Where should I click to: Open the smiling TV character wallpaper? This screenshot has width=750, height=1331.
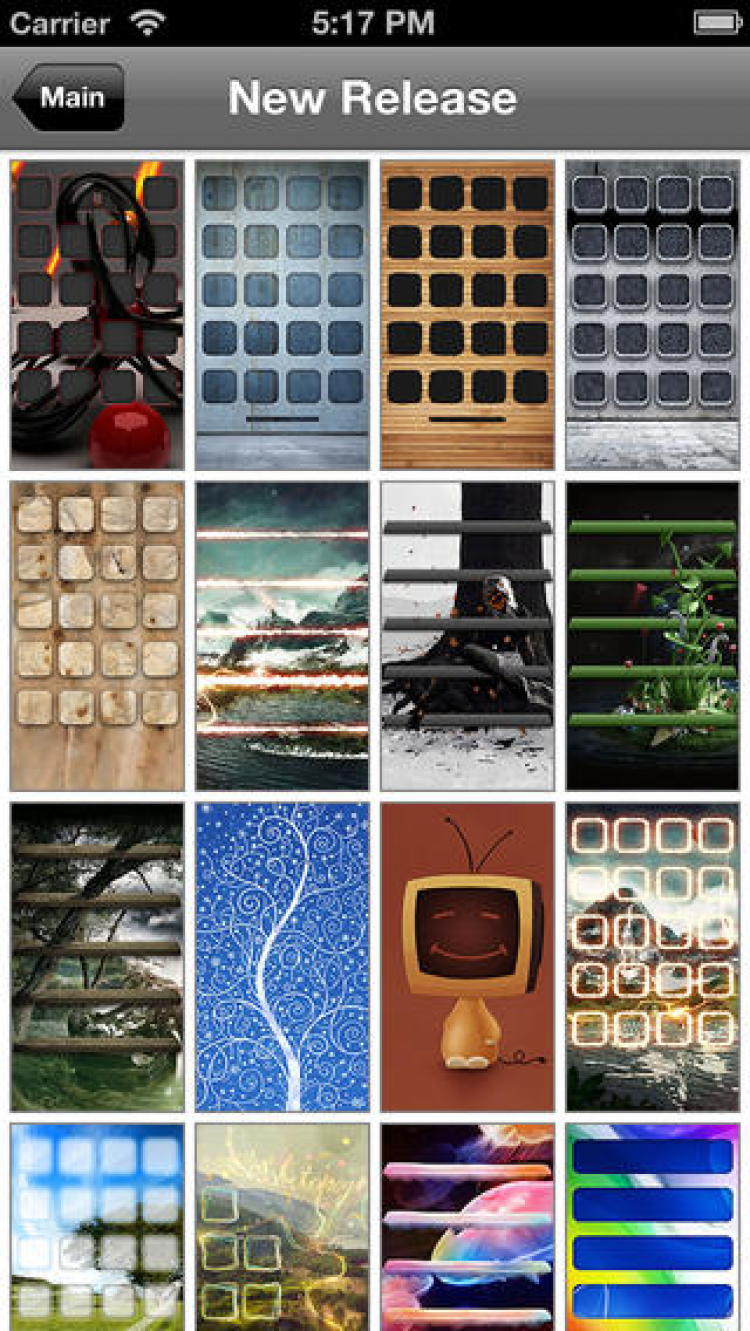467,957
